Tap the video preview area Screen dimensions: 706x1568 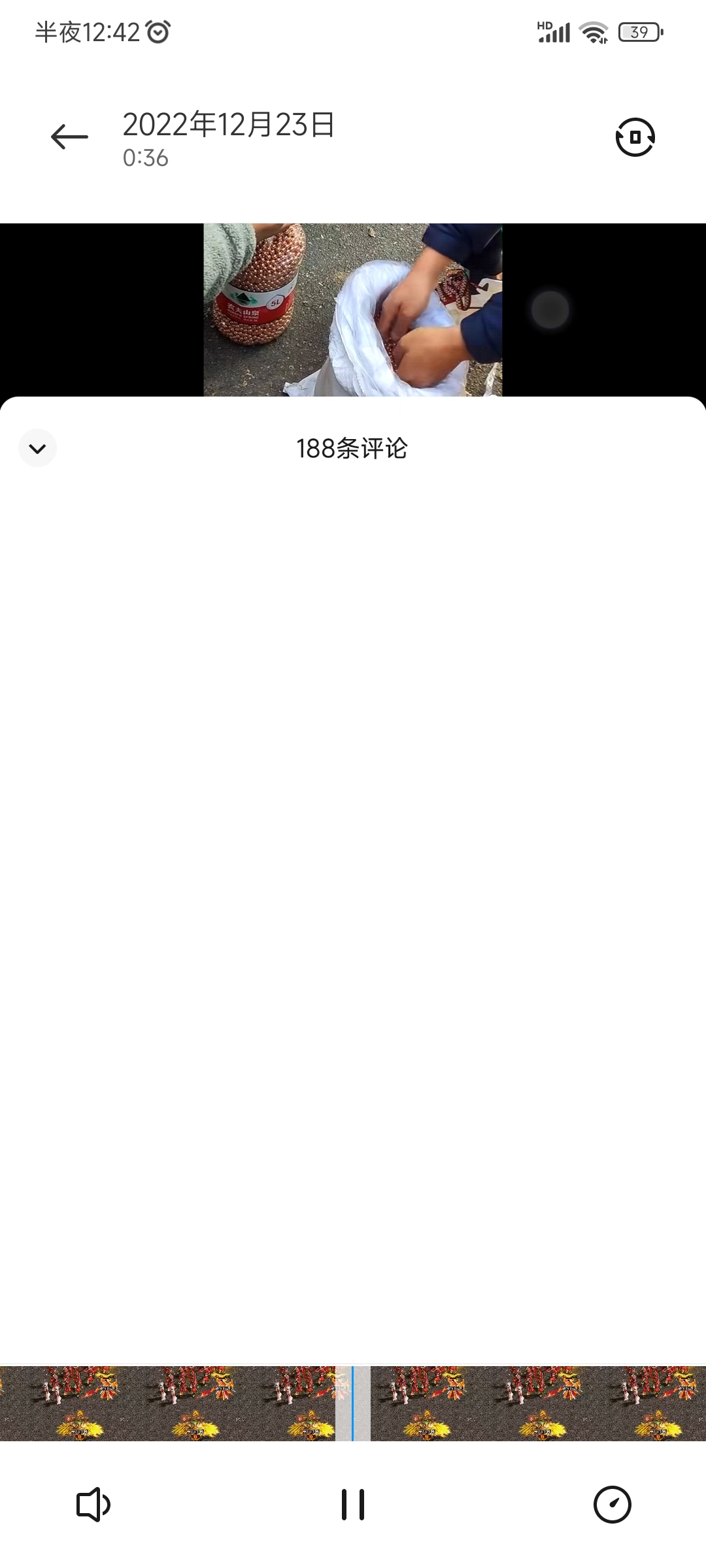tap(353, 310)
